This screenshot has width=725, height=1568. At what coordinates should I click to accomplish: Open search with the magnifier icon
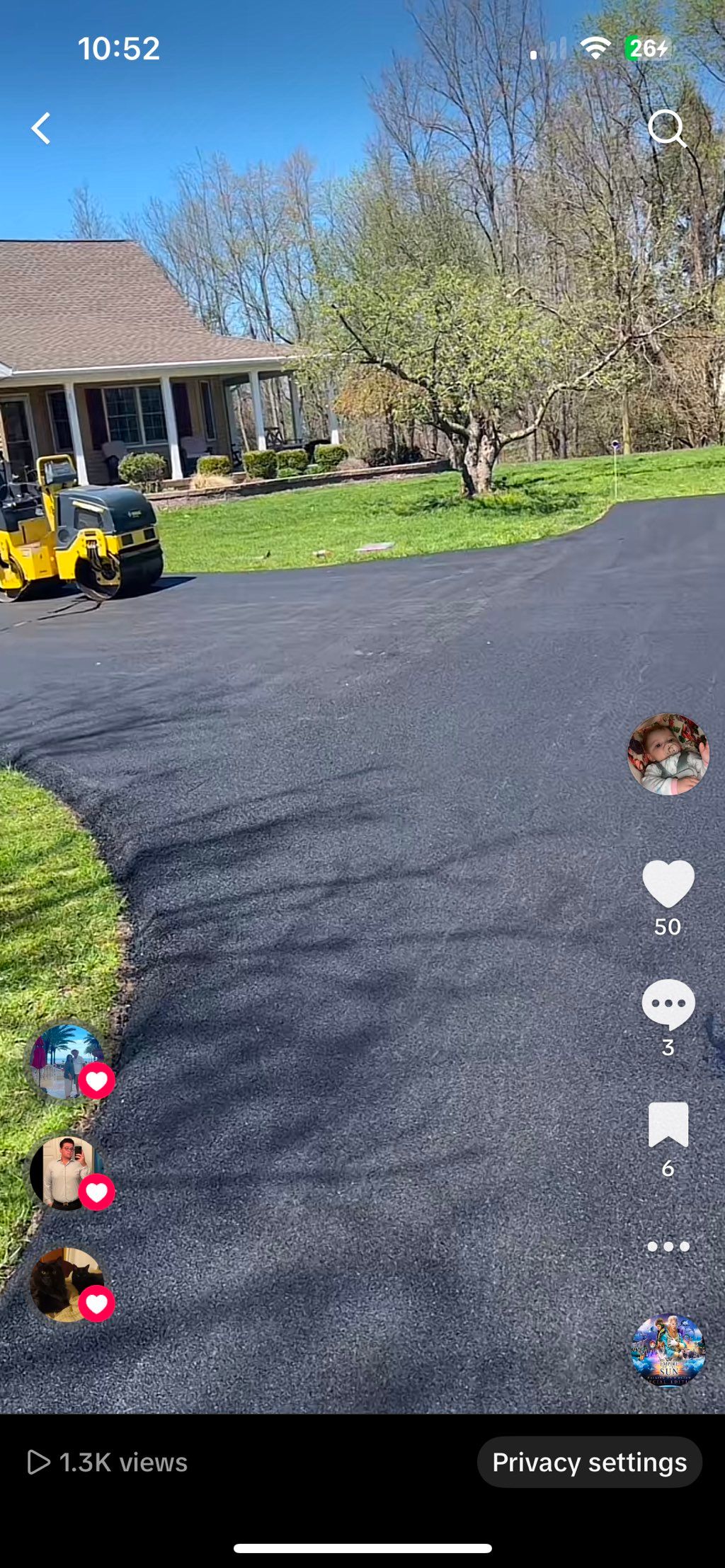coord(666,129)
